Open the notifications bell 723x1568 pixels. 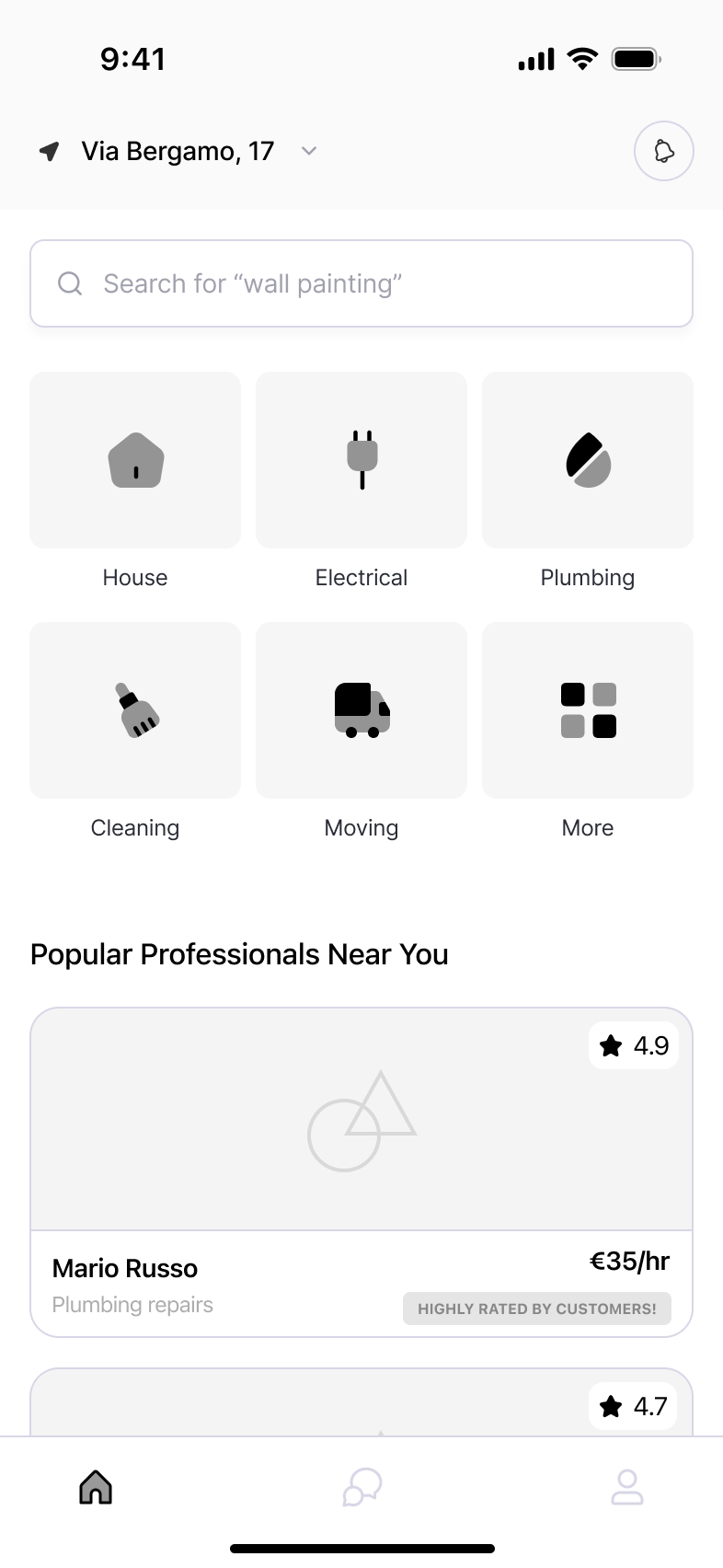(664, 151)
